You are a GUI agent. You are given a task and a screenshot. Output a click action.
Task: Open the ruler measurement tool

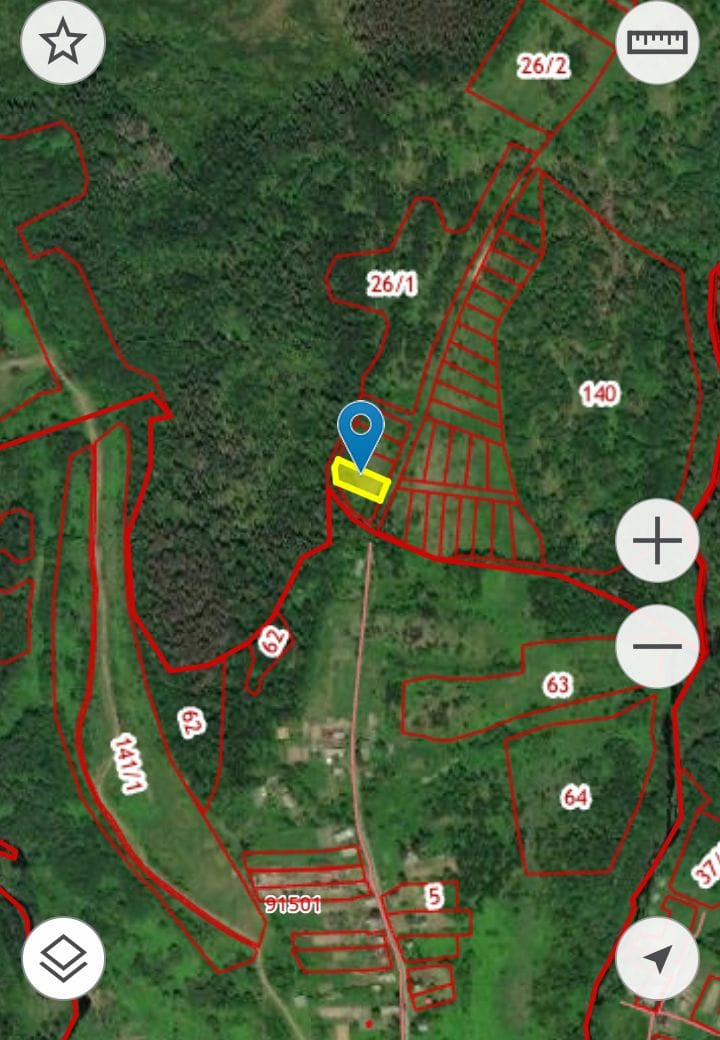[x=657, y=42]
